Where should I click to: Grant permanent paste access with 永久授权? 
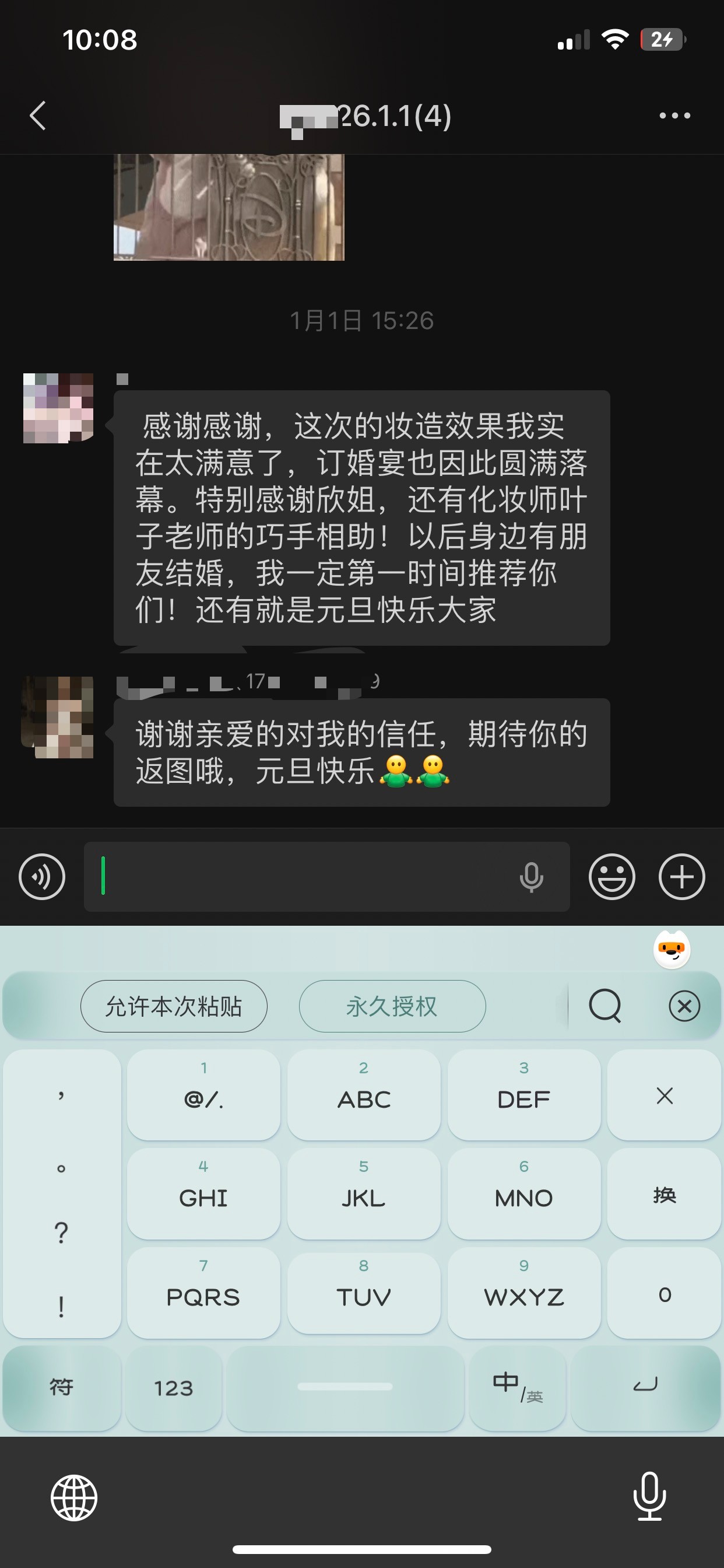pyautogui.click(x=392, y=1006)
